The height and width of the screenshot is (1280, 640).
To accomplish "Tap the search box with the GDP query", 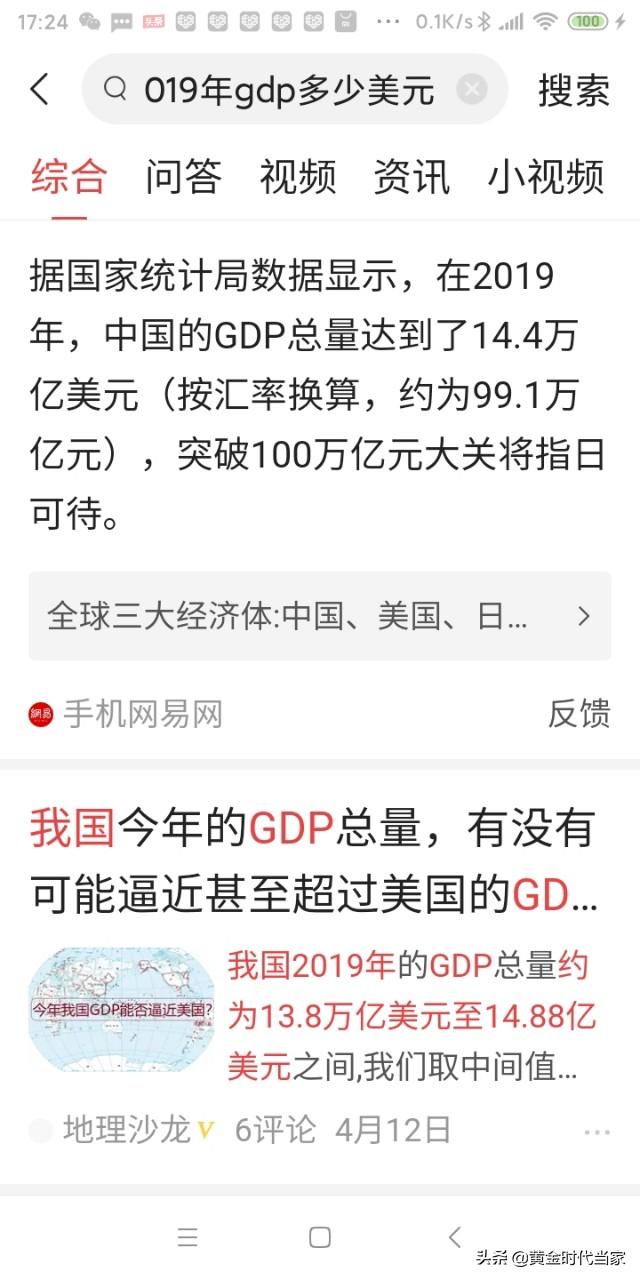I will [x=295, y=90].
